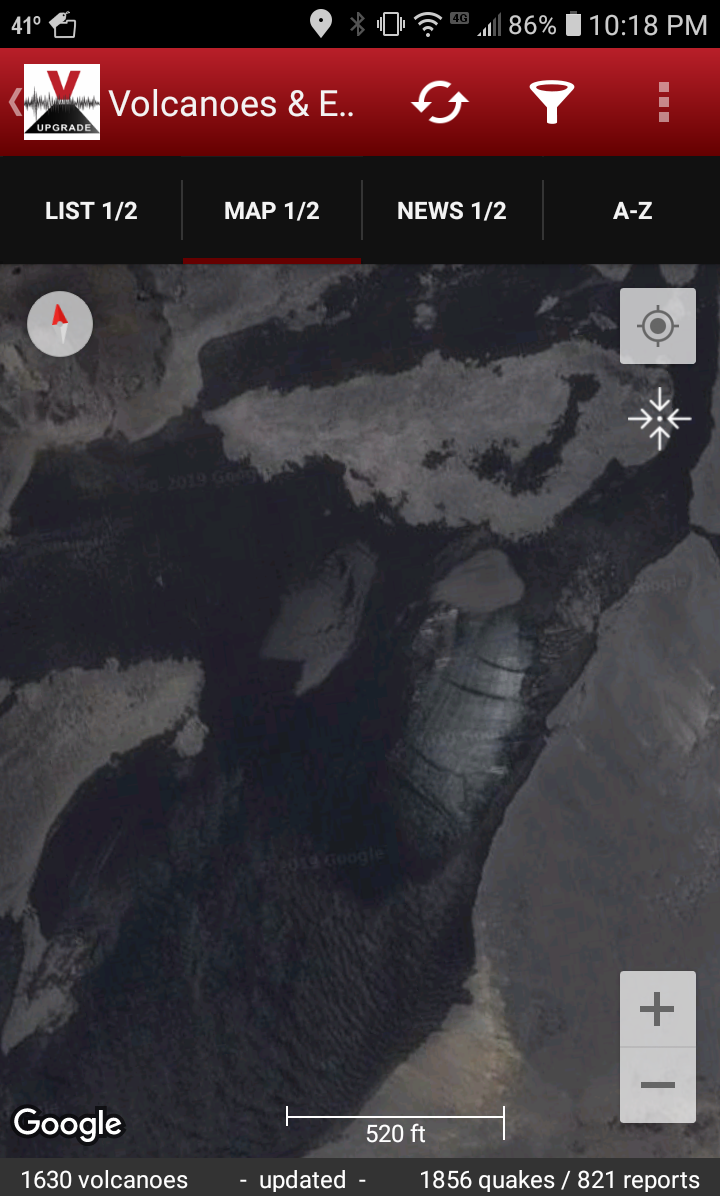The image size is (720, 1196).
Task: Zoom in with the plus button
Action: [657, 1009]
